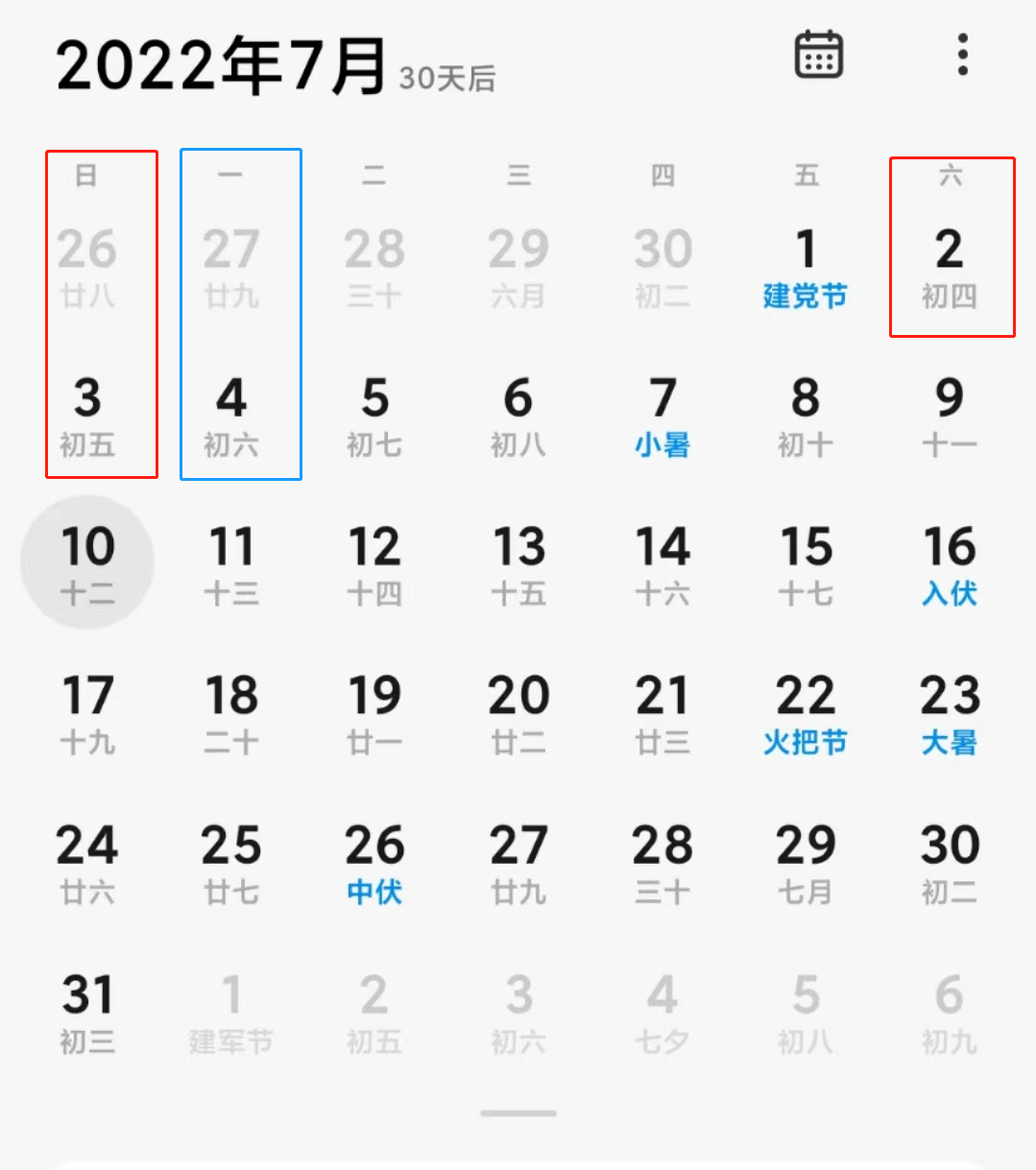Select July 29 七月
The height and width of the screenshot is (1170, 1036).
(x=806, y=864)
